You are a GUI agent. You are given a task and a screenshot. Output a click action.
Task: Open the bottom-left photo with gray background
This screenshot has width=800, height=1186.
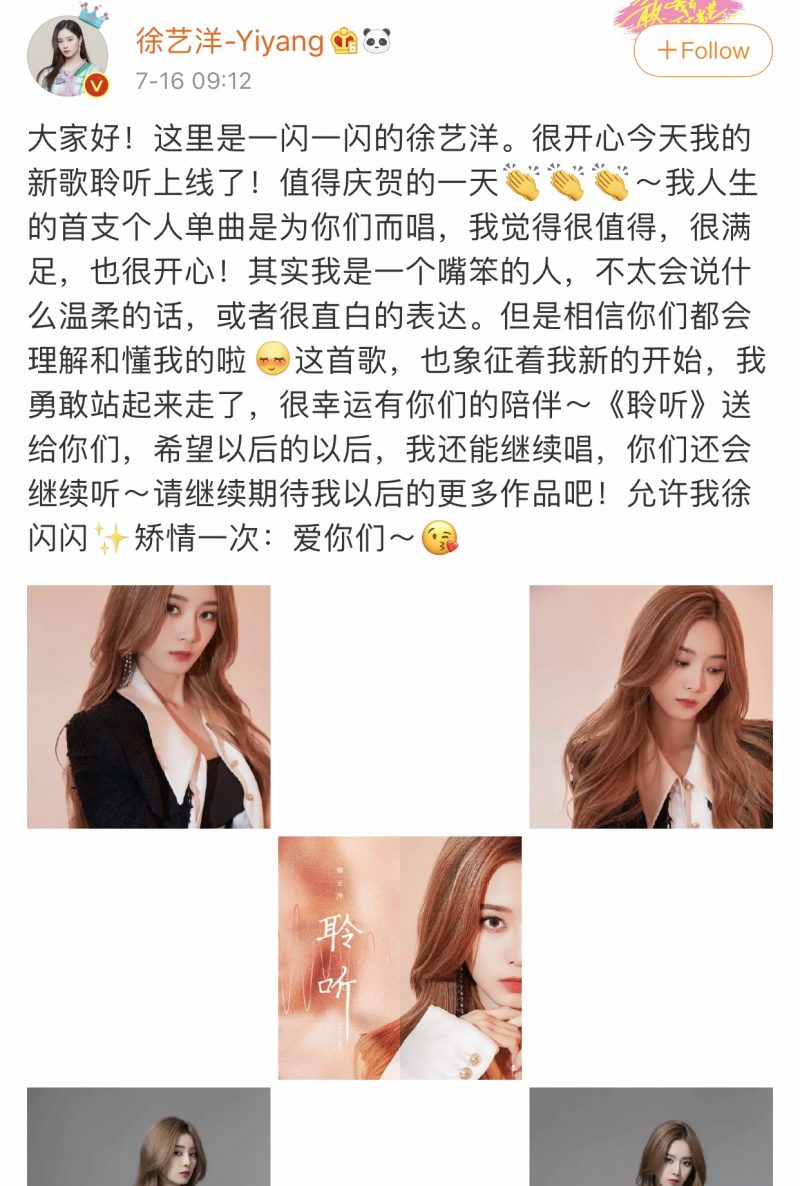[149, 1136]
